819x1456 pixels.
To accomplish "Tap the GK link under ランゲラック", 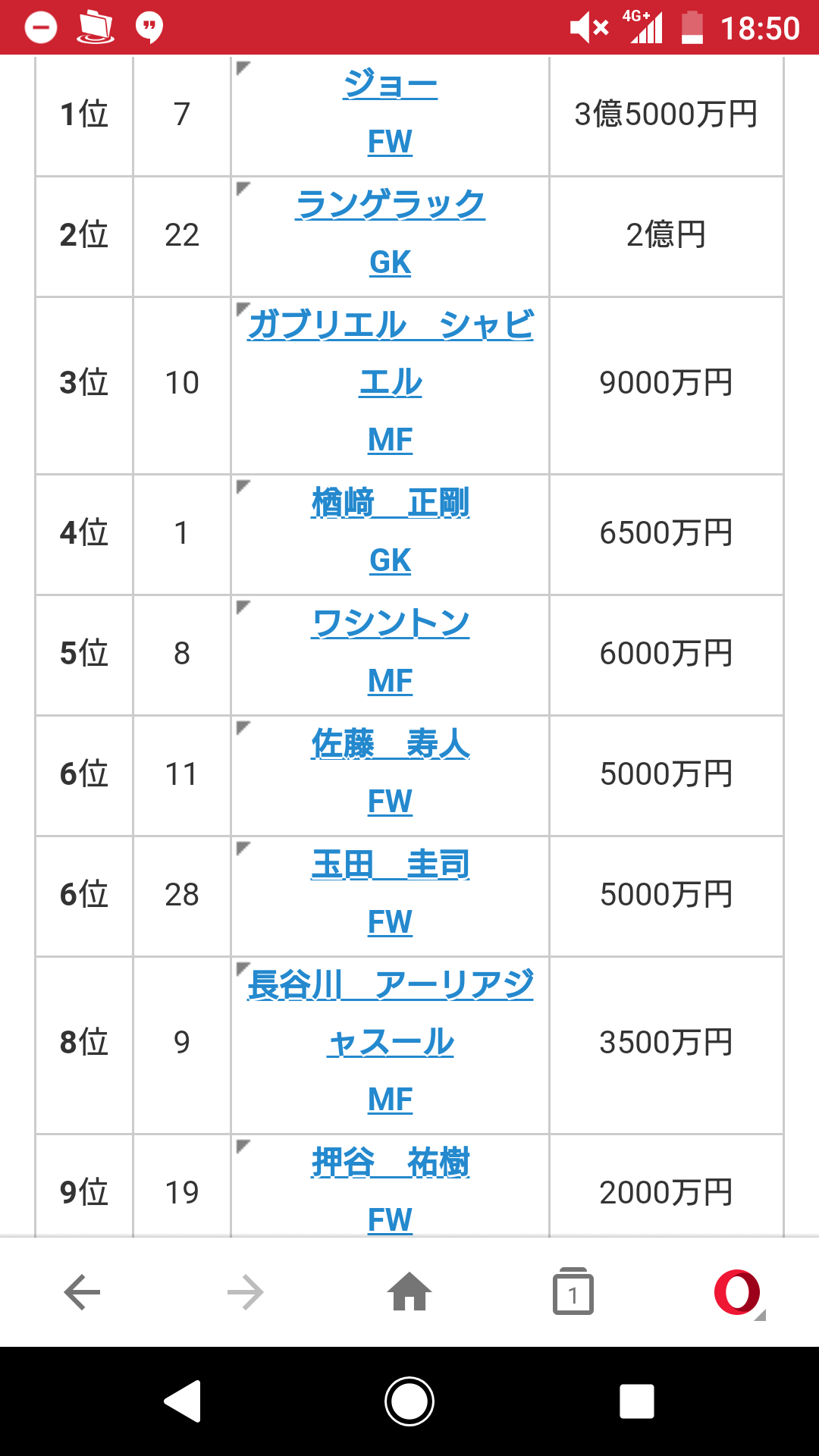I will point(390,262).
